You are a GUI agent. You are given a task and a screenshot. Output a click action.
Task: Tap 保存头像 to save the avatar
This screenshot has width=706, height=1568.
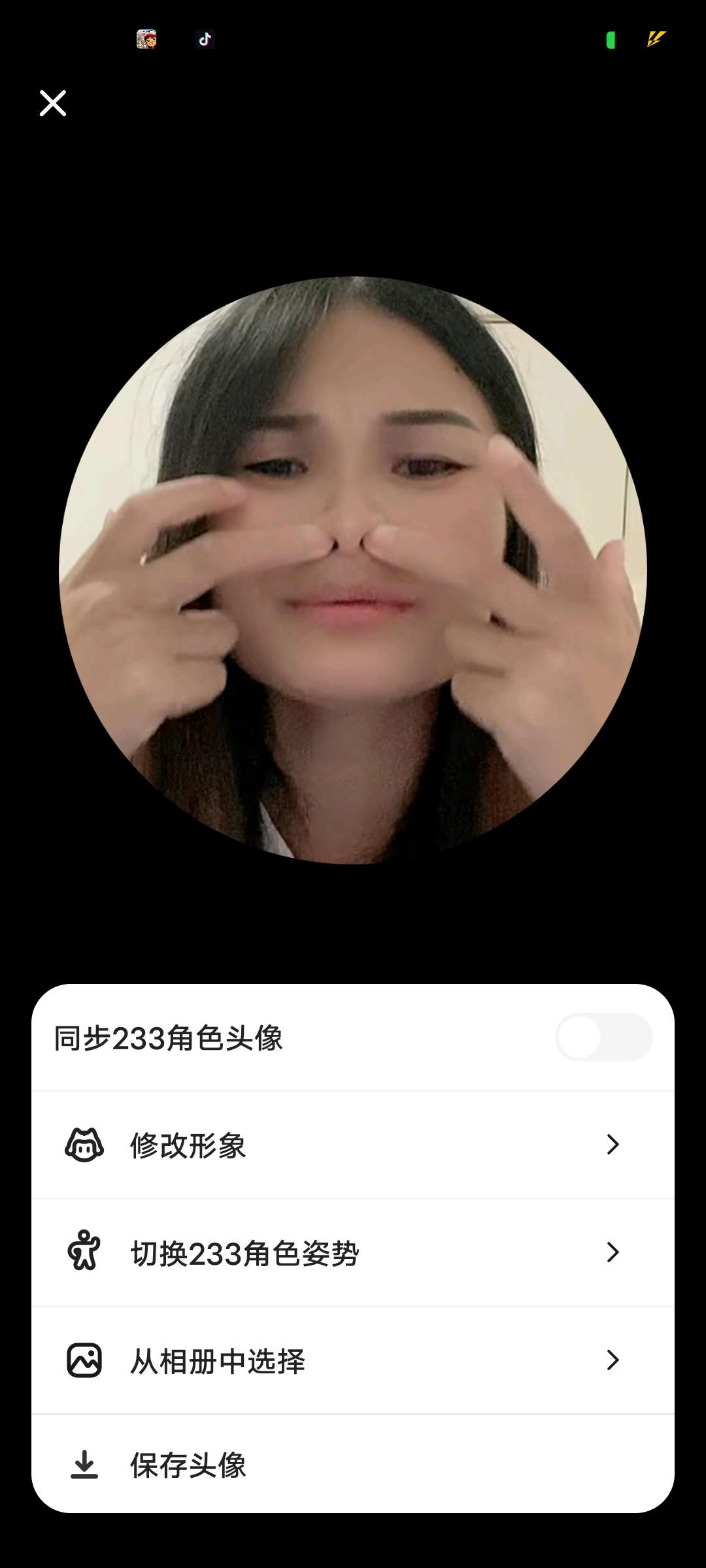pos(353,1465)
